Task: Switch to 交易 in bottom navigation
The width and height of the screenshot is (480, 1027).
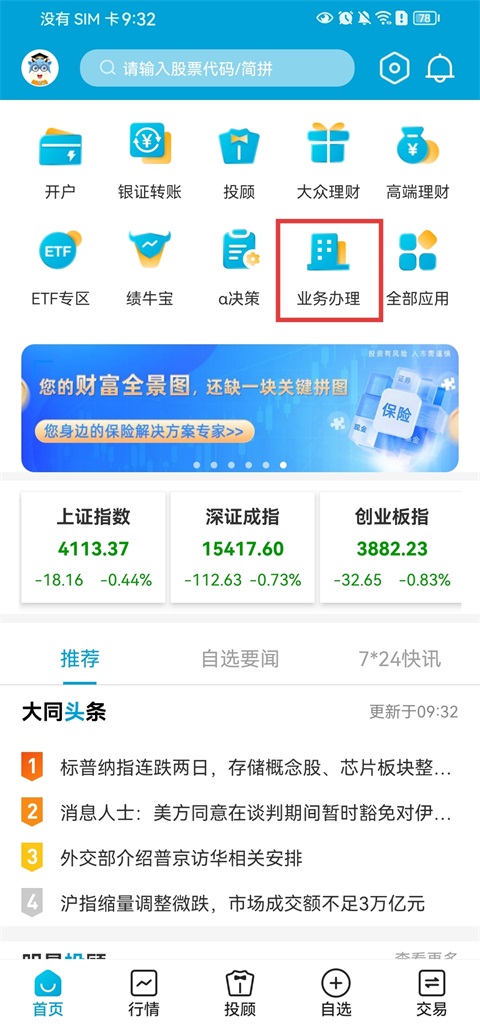Action: click(432, 993)
